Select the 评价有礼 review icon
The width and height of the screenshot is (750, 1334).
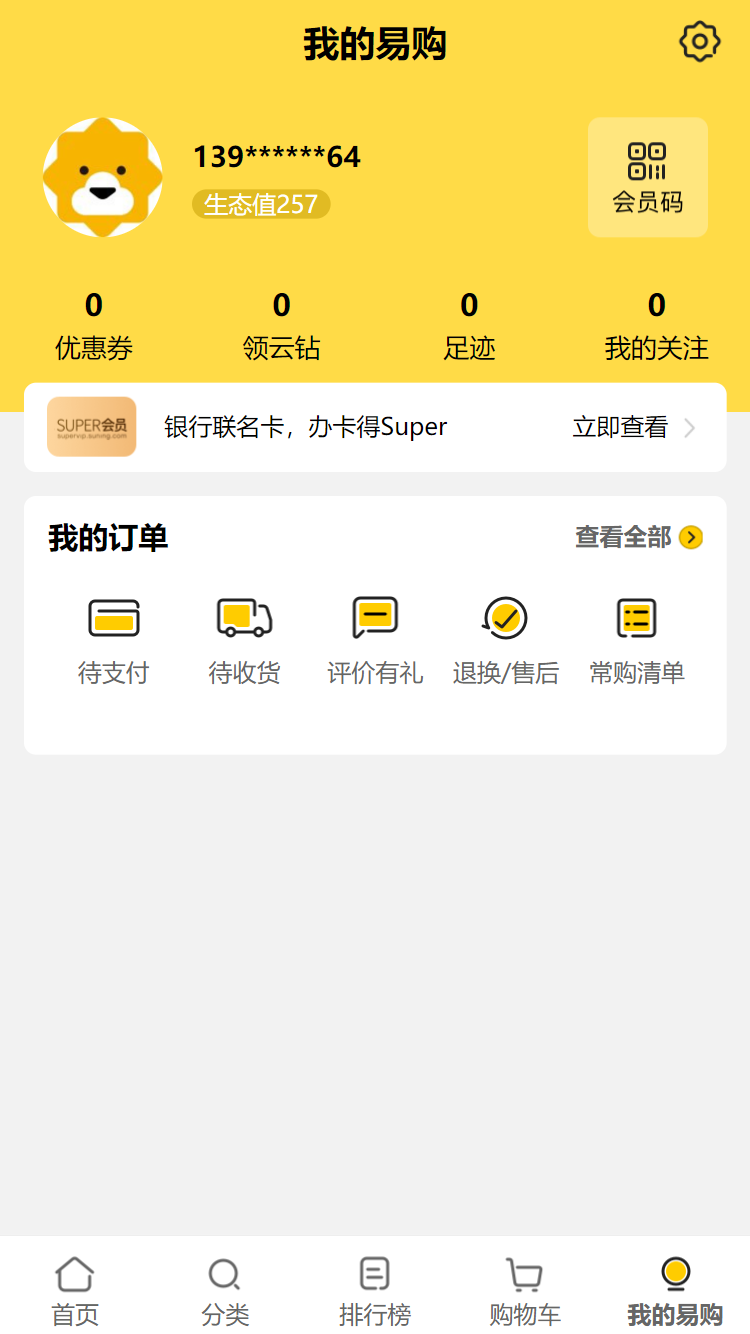[375, 618]
